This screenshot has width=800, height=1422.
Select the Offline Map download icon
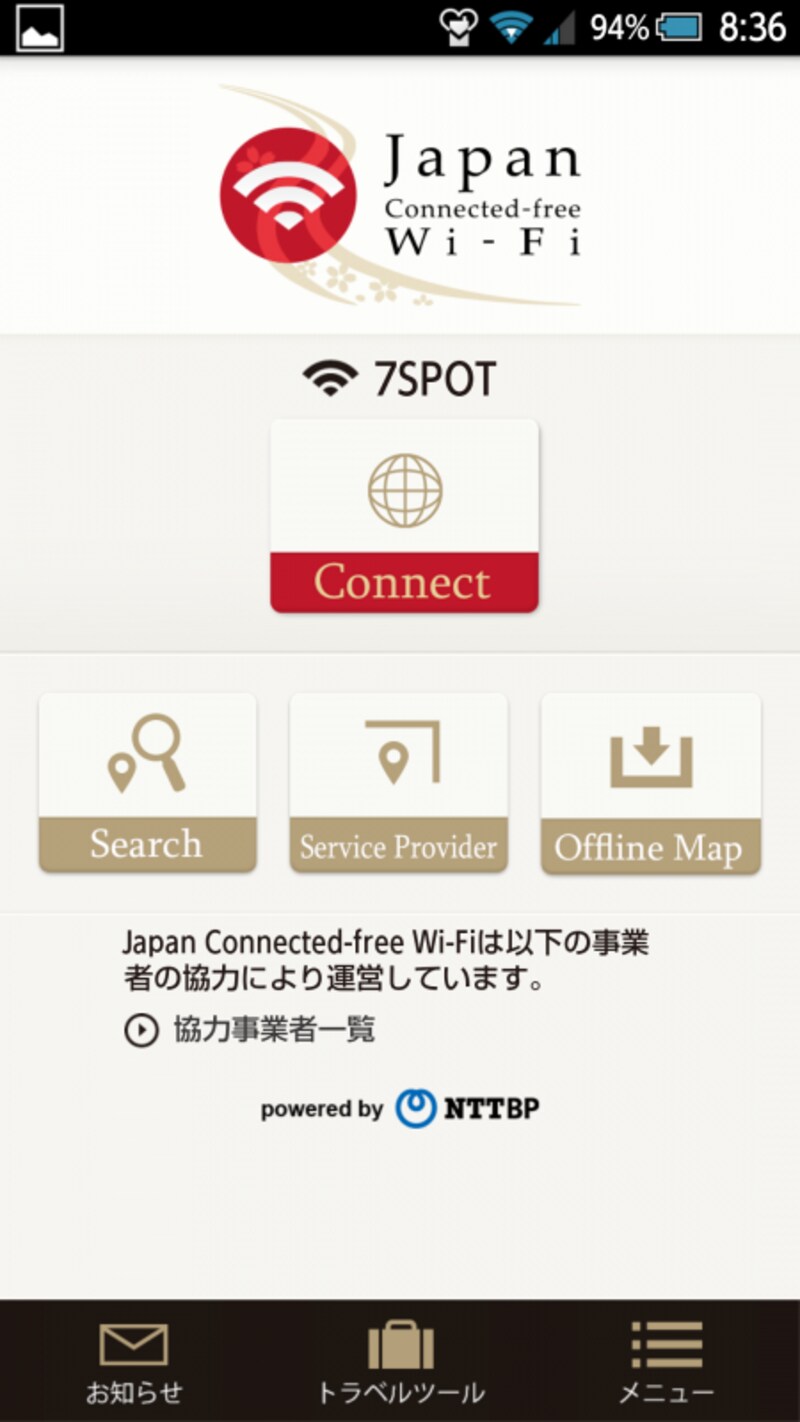tap(650, 755)
